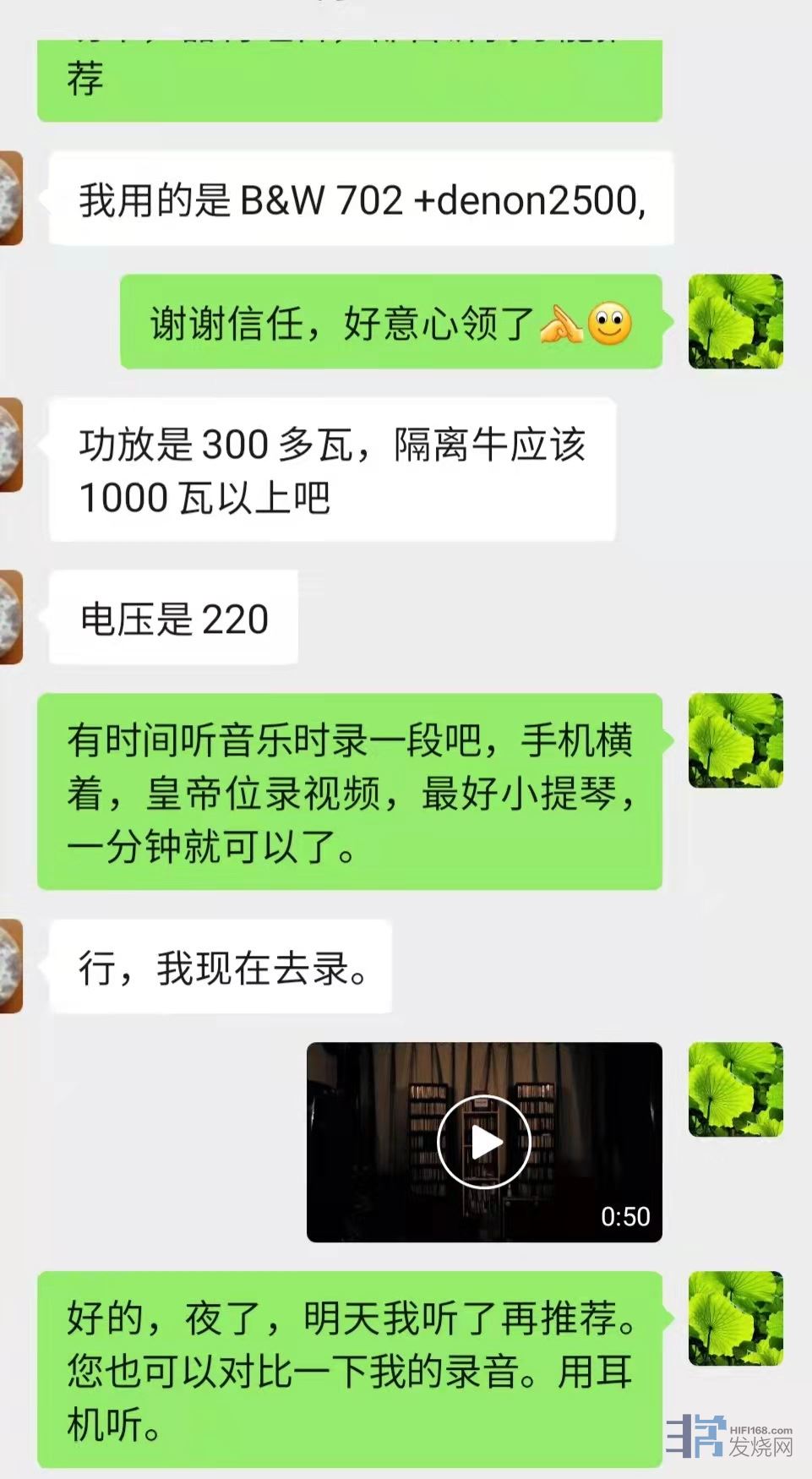The height and width of the screenshot is (1479, 812).
Task: Open the green leaf avatar beside 谢谢信任 message
Action: click(x=735, y=321)
